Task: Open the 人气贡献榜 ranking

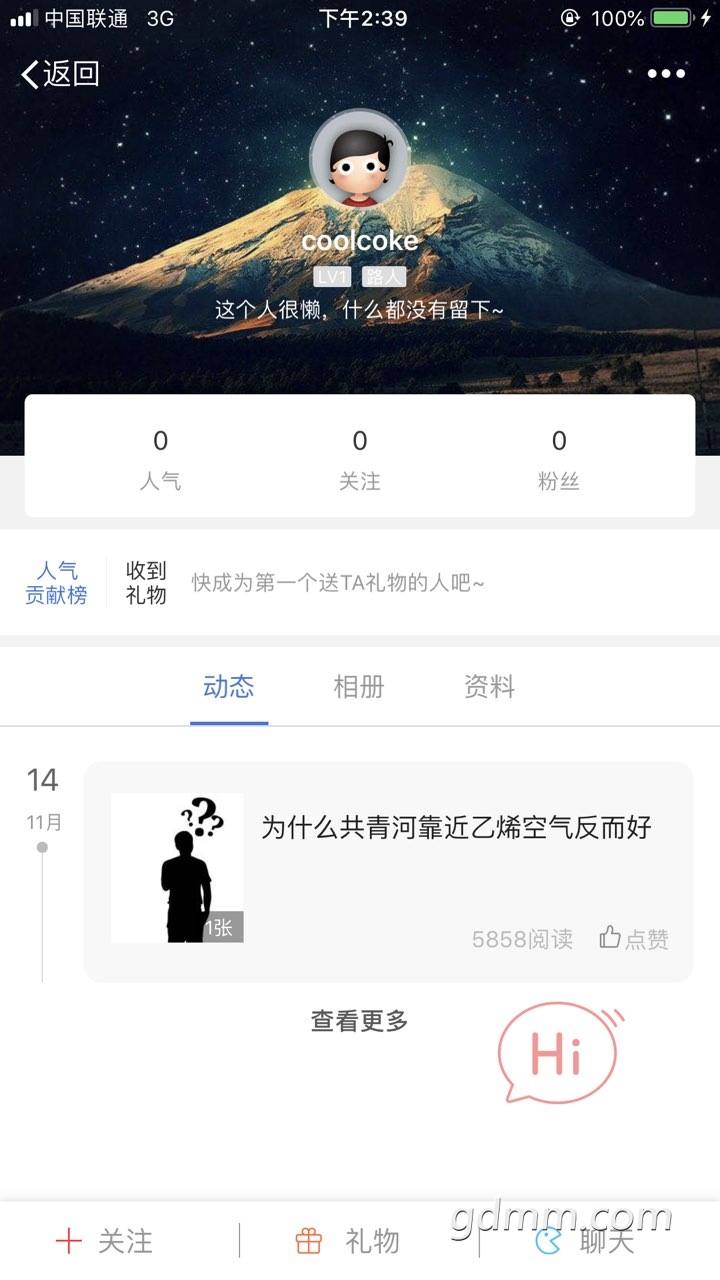Action: [x=56, y=583]
